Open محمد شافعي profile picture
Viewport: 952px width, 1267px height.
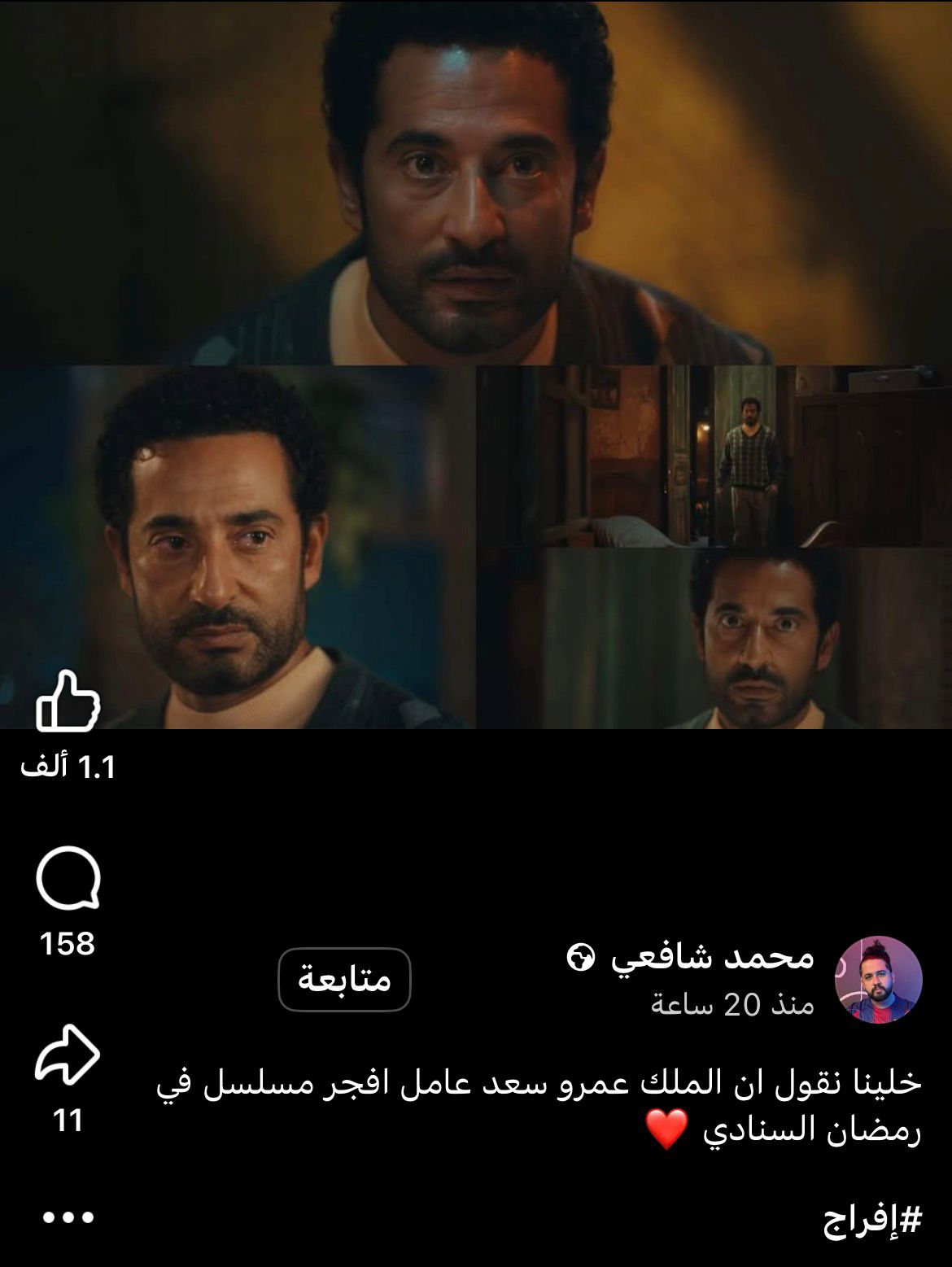pyautogui.click(x=878, y=979)
